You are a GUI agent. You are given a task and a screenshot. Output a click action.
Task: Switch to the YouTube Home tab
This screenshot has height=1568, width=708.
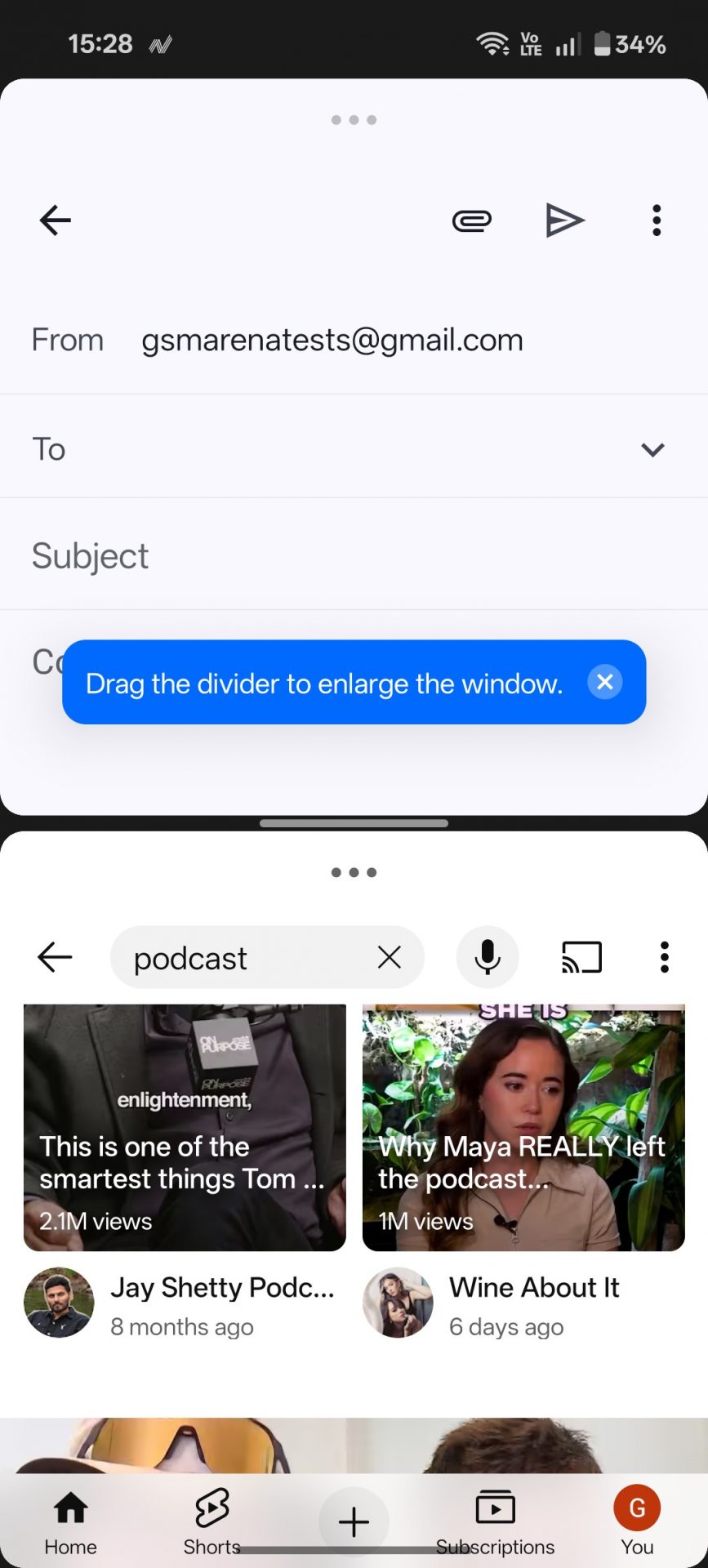71,1521
